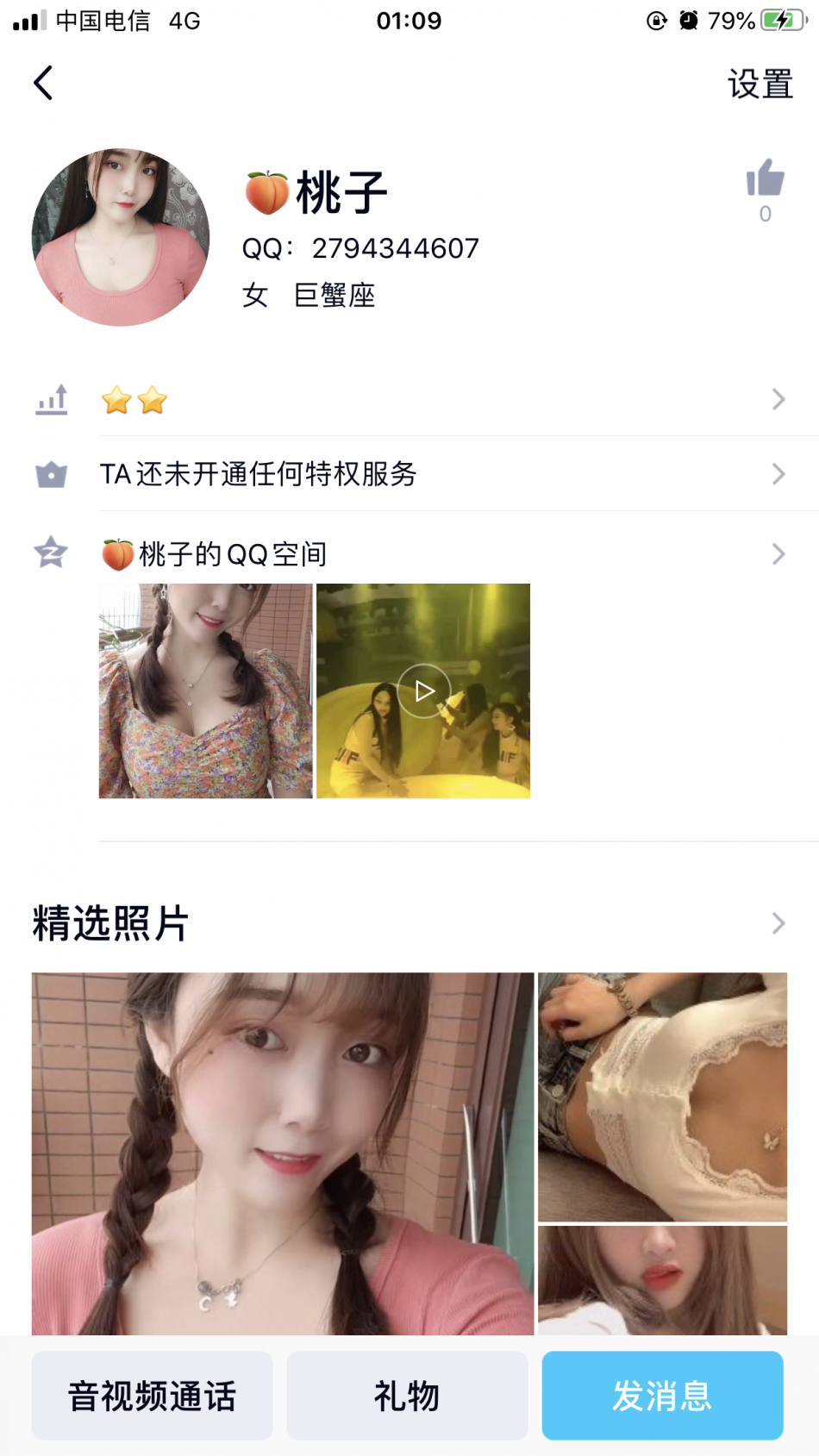
Task: Open 设置 in the top bar
Action: point(760,84)
